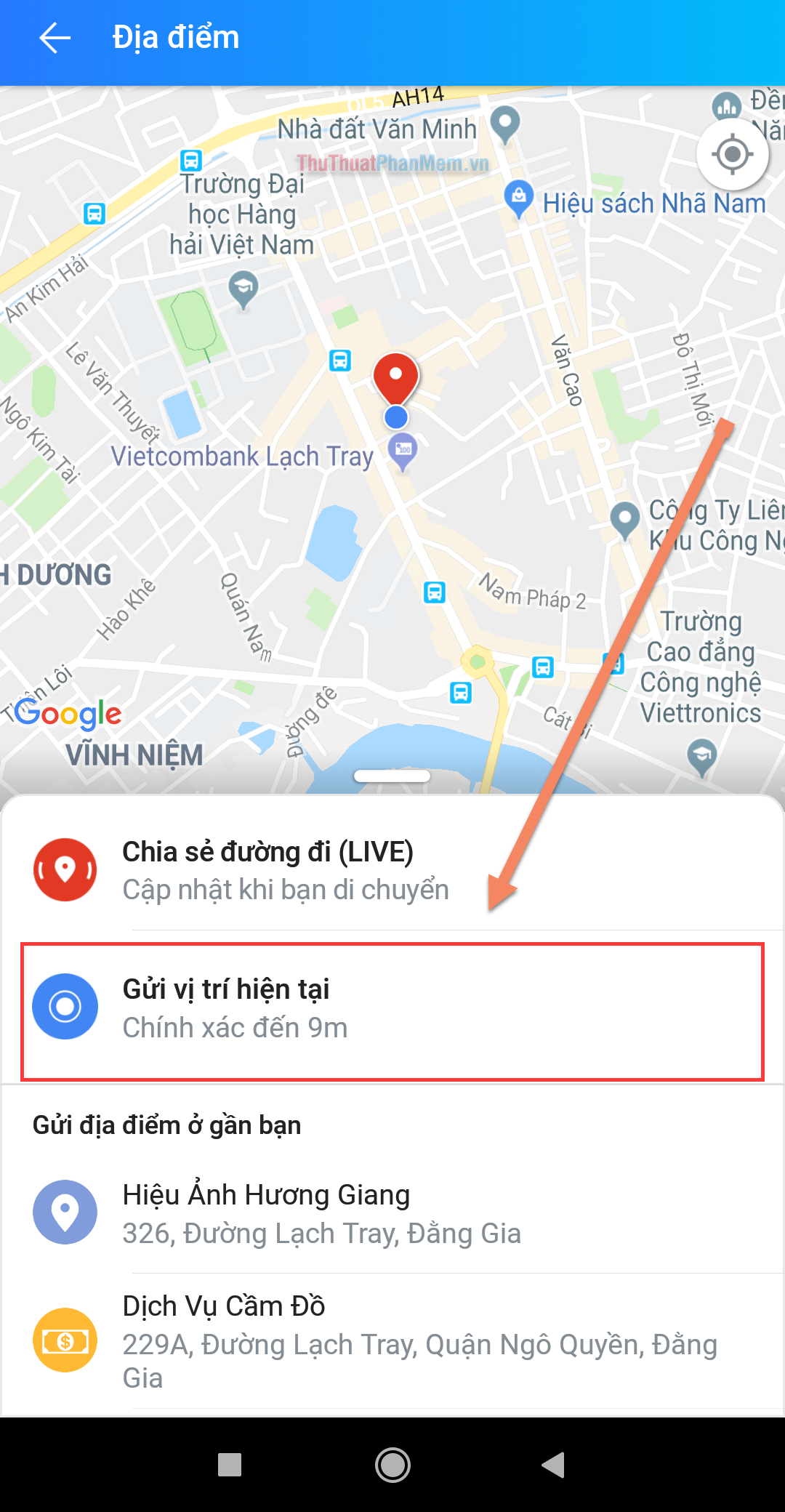Tap the back arrow in the Địa điểm header
Screen dimensions: 785x1512
click(x=53, y=38)
